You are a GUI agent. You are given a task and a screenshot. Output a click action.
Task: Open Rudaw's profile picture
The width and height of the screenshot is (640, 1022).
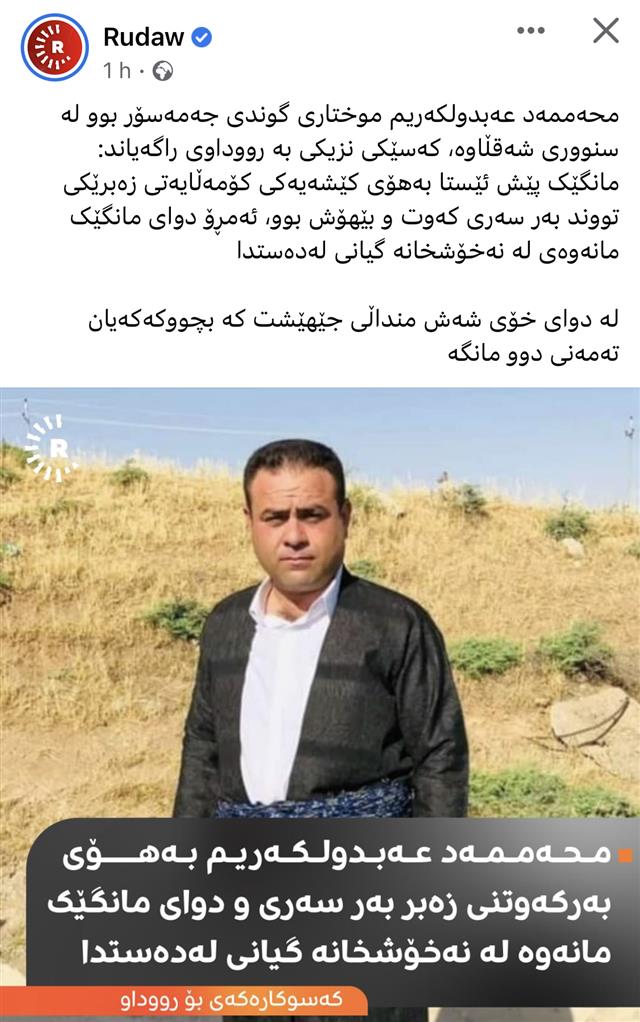pos(54,47)
